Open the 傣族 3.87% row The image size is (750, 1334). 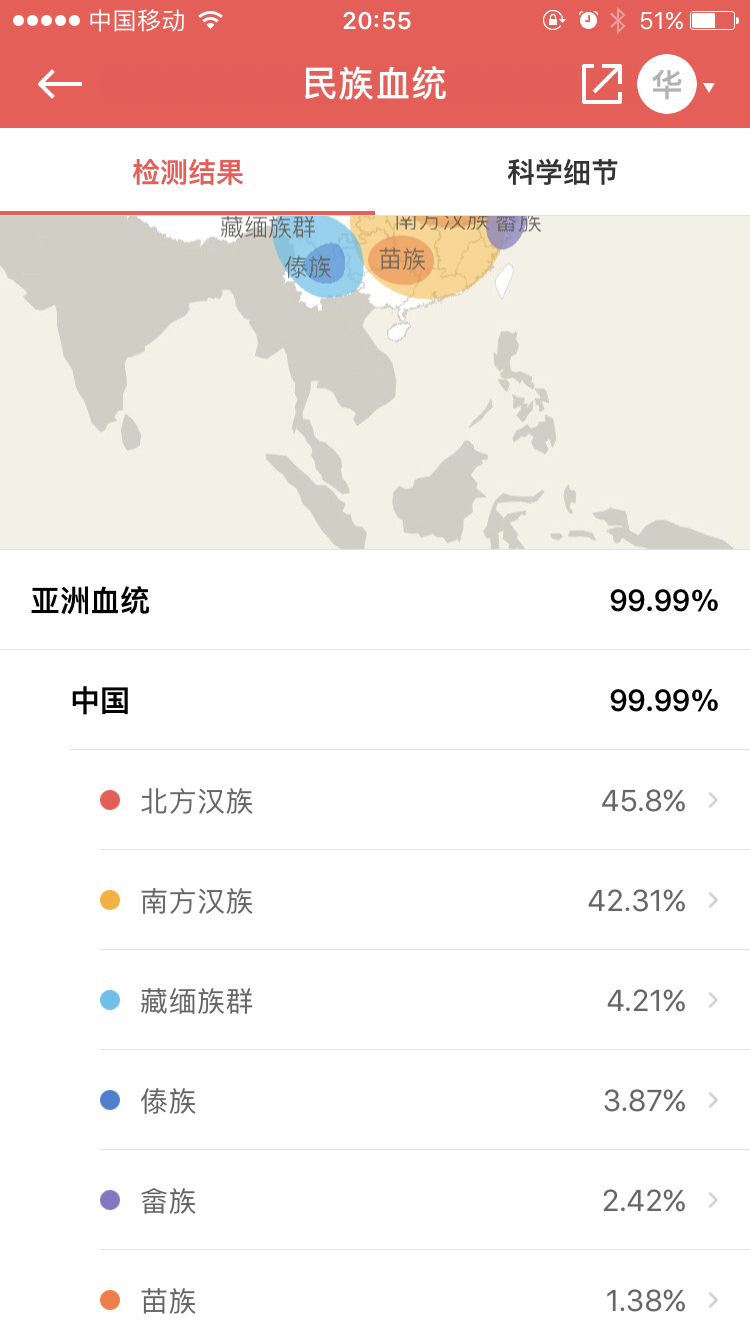[x=425, y=1100]
